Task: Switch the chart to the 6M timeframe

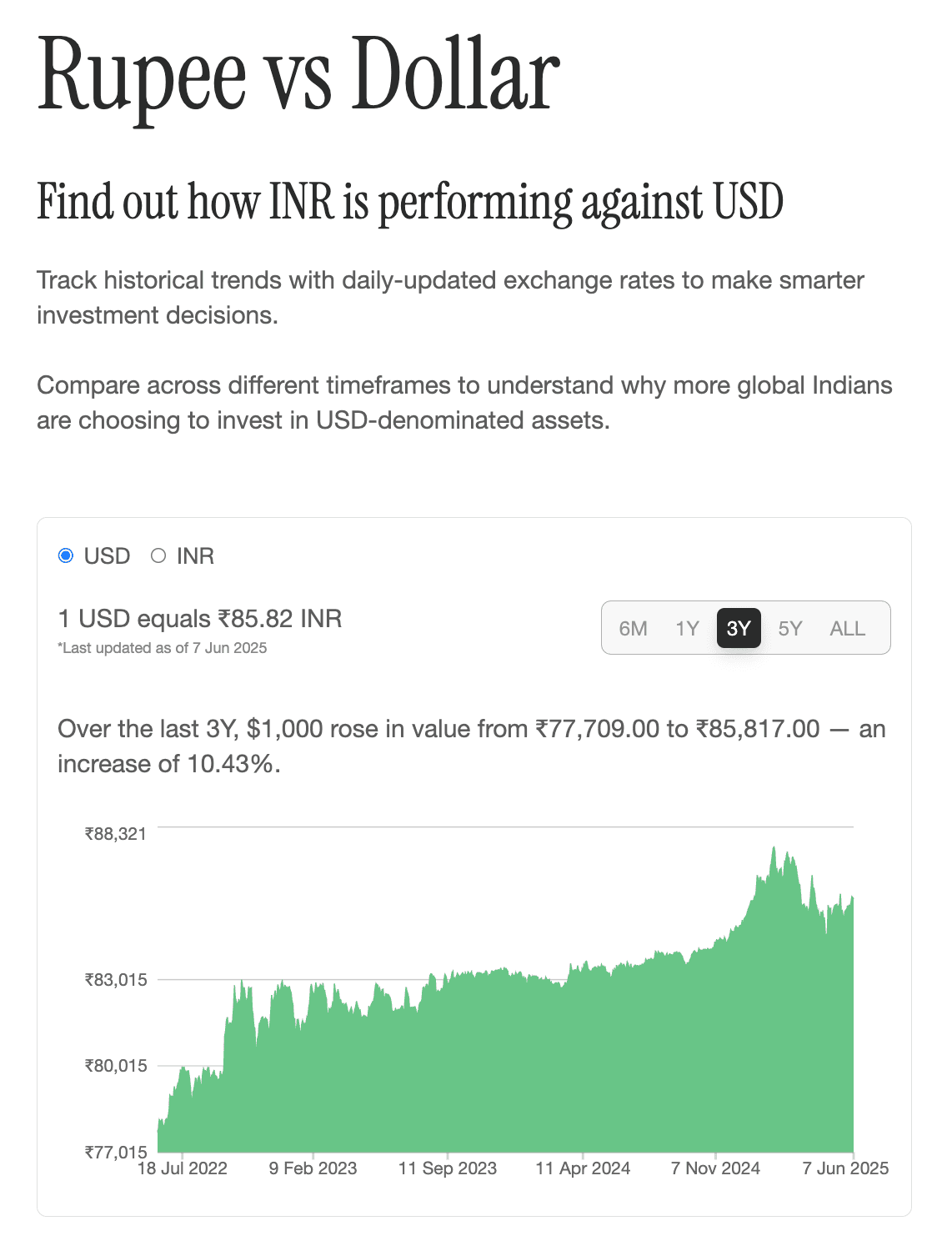Action: (x=634, y=628)
